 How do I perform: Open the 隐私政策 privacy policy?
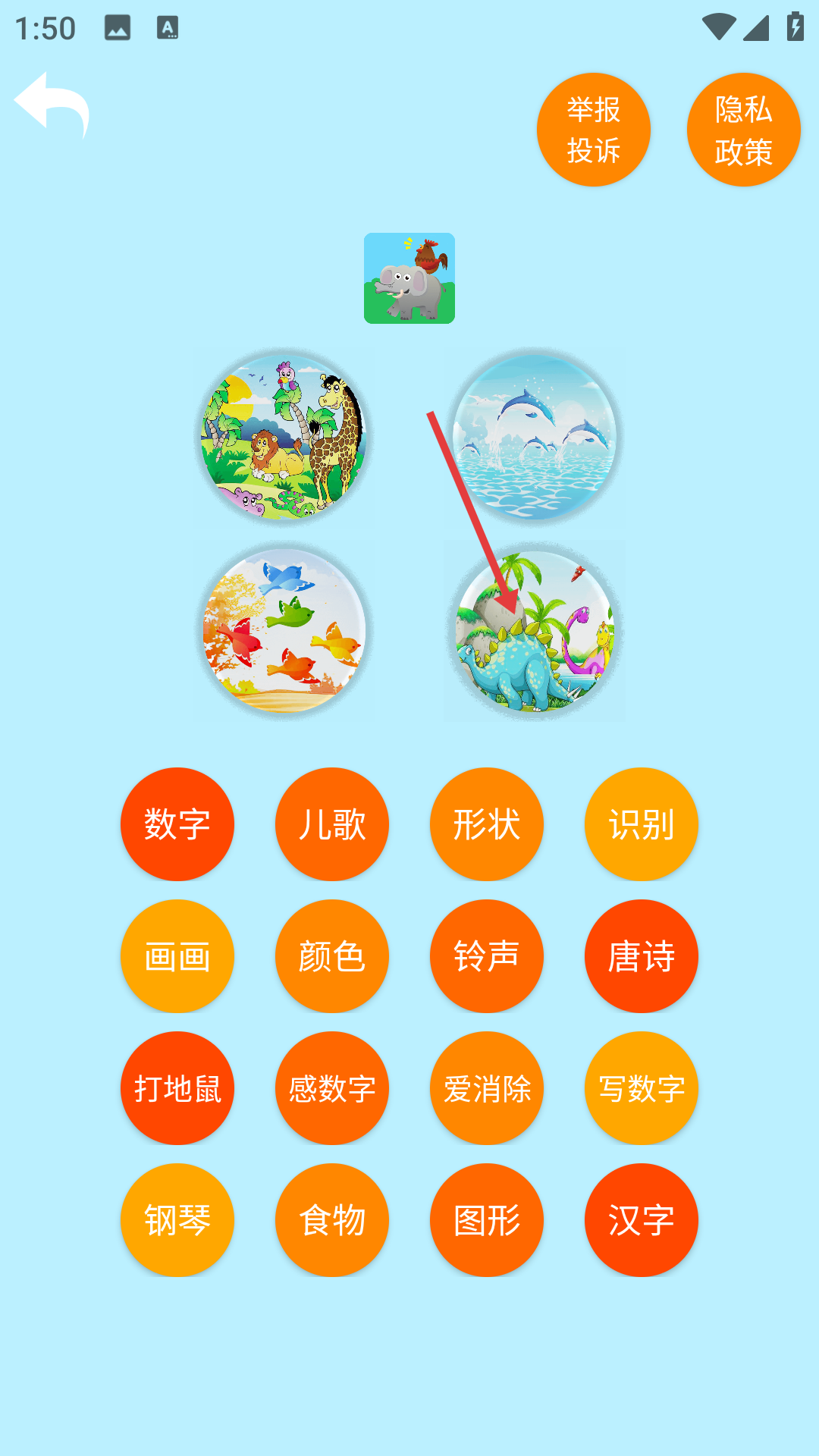pos(744,130)
